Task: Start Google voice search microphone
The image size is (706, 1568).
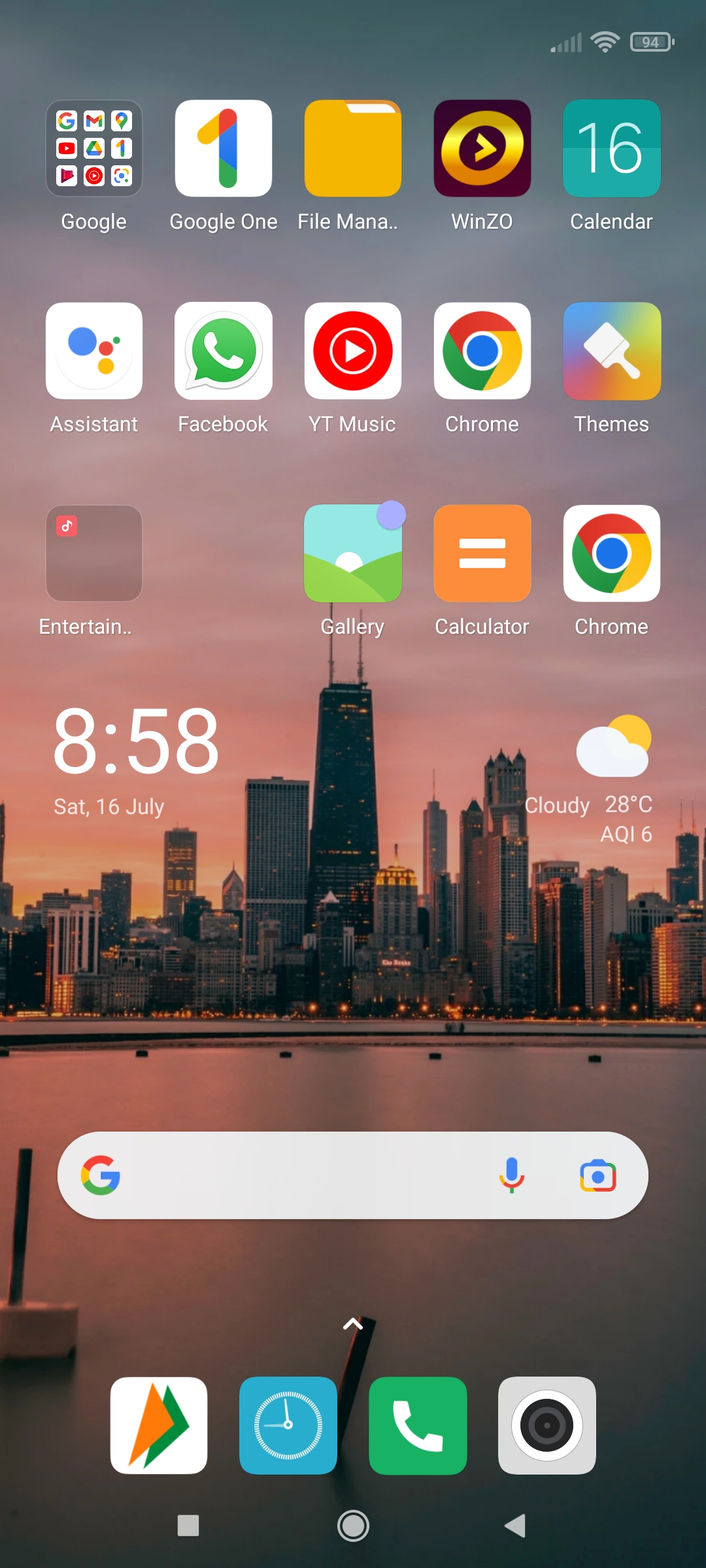Action: coord(512,1175)
